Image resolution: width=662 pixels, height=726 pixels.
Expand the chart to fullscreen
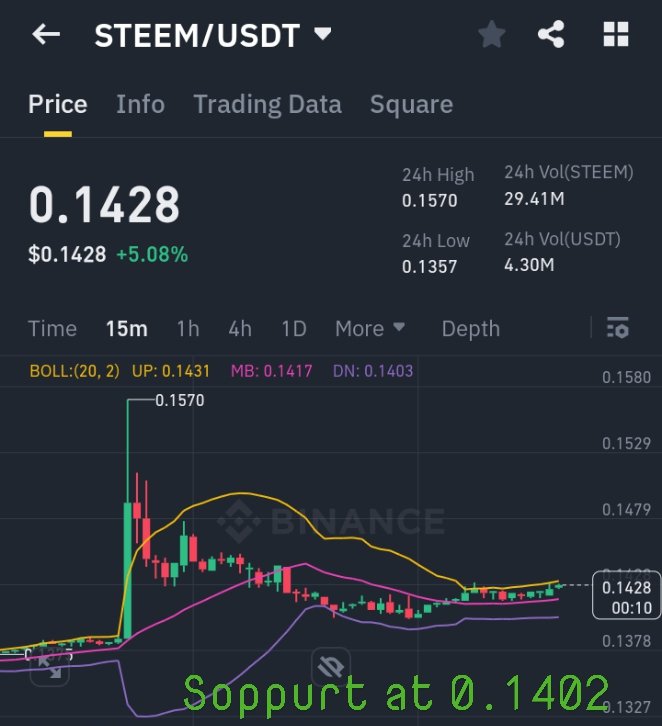(x=48, y=668)
